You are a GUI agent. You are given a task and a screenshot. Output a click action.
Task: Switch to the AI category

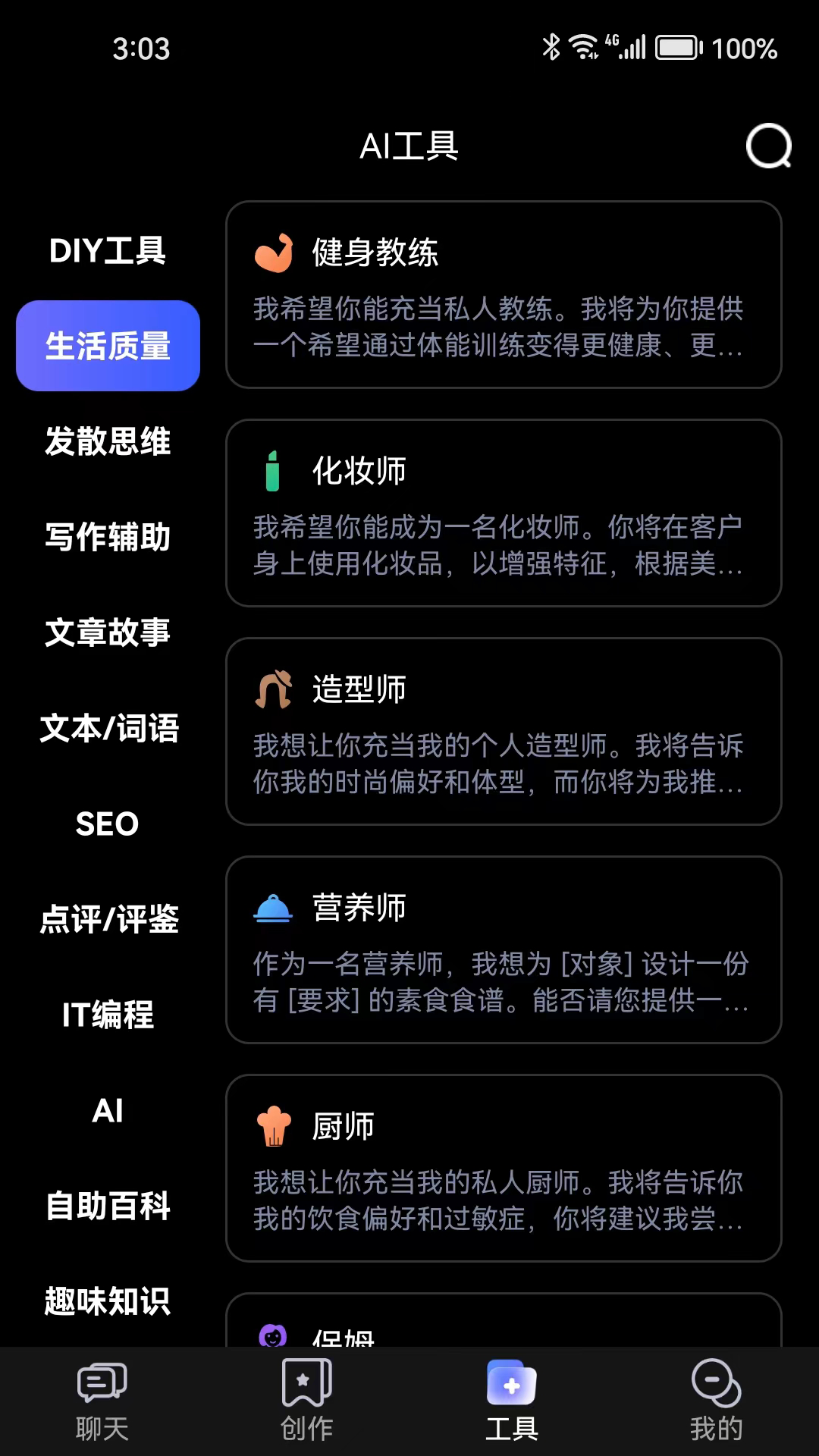coord(108,1110)
